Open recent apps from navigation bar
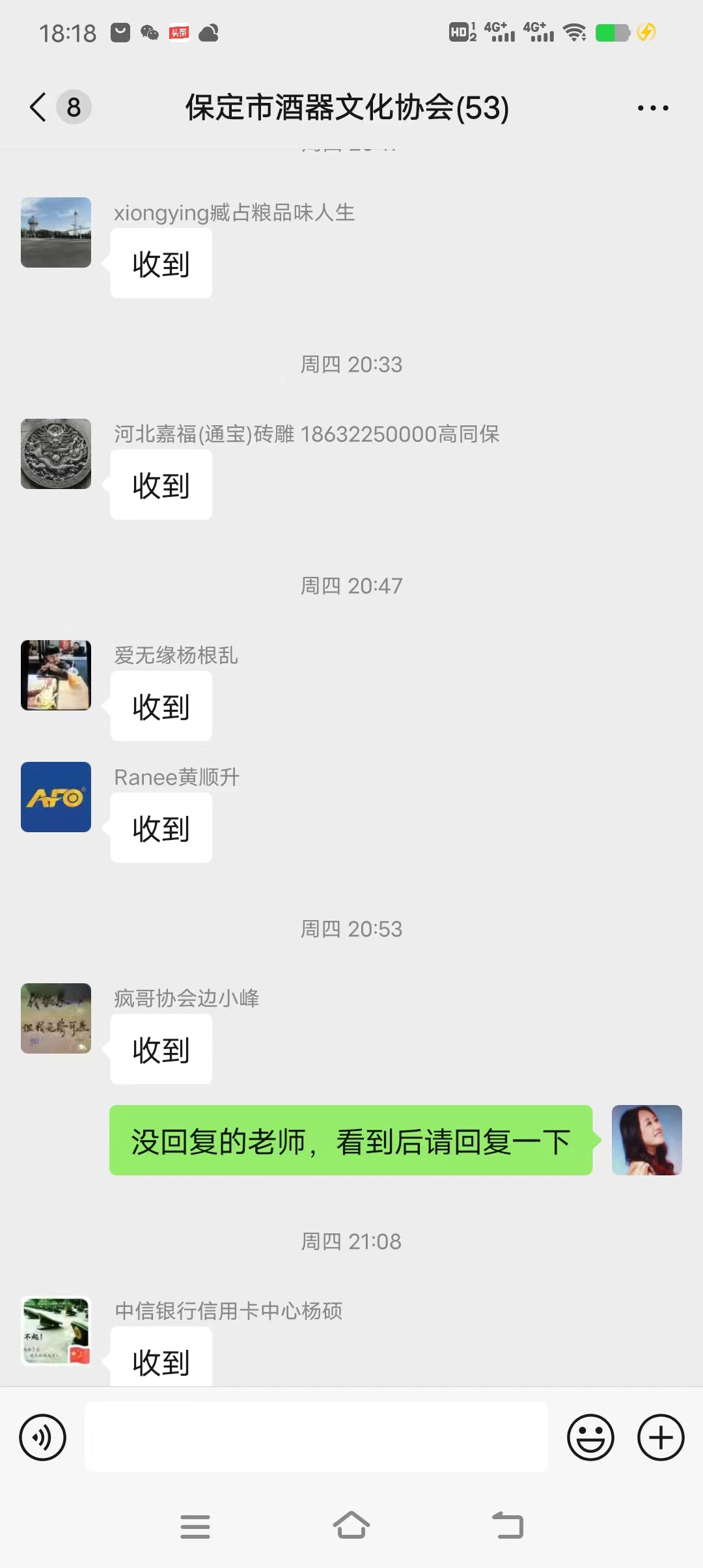The height and width of the screenshot is (1568, 703). [195, 1526]
